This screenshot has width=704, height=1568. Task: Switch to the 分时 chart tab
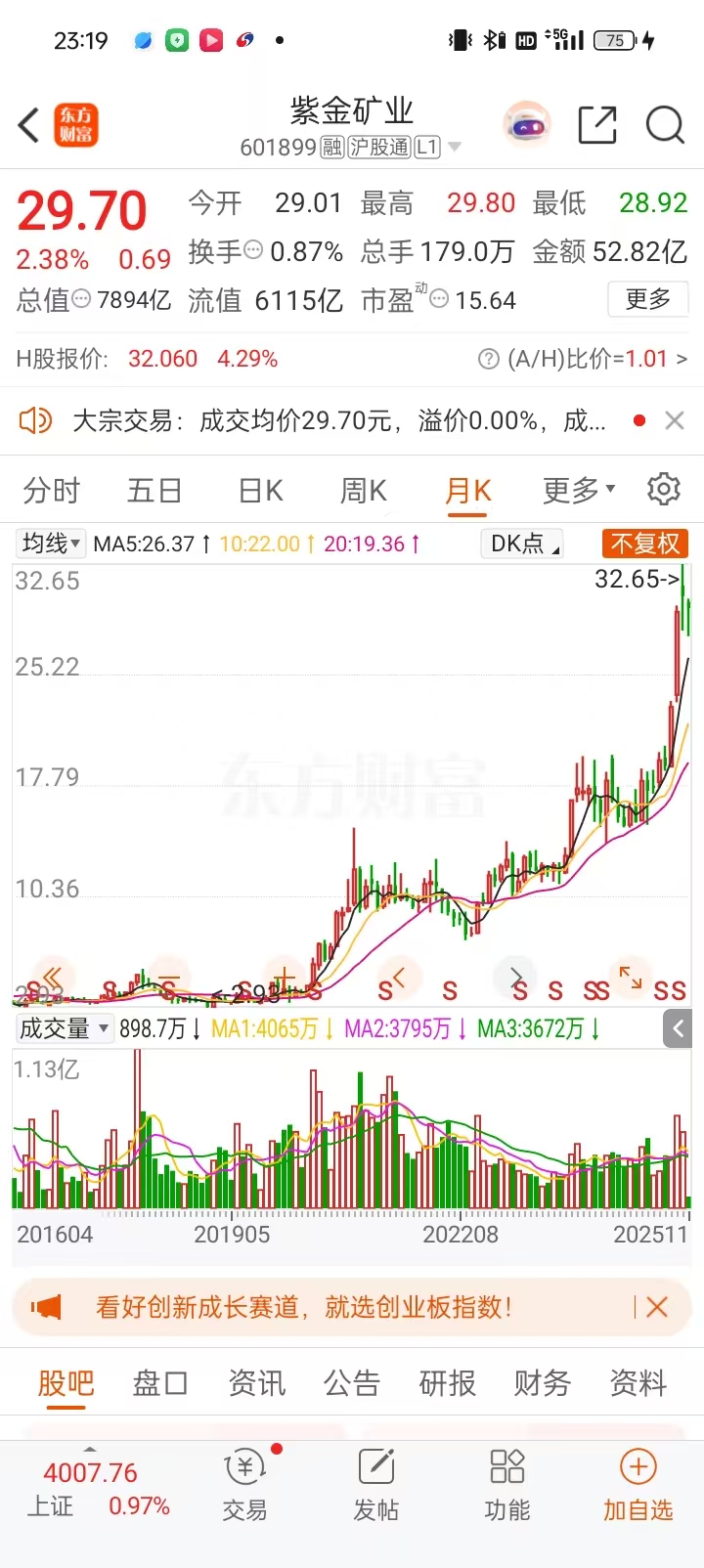(x=51, y=490)
